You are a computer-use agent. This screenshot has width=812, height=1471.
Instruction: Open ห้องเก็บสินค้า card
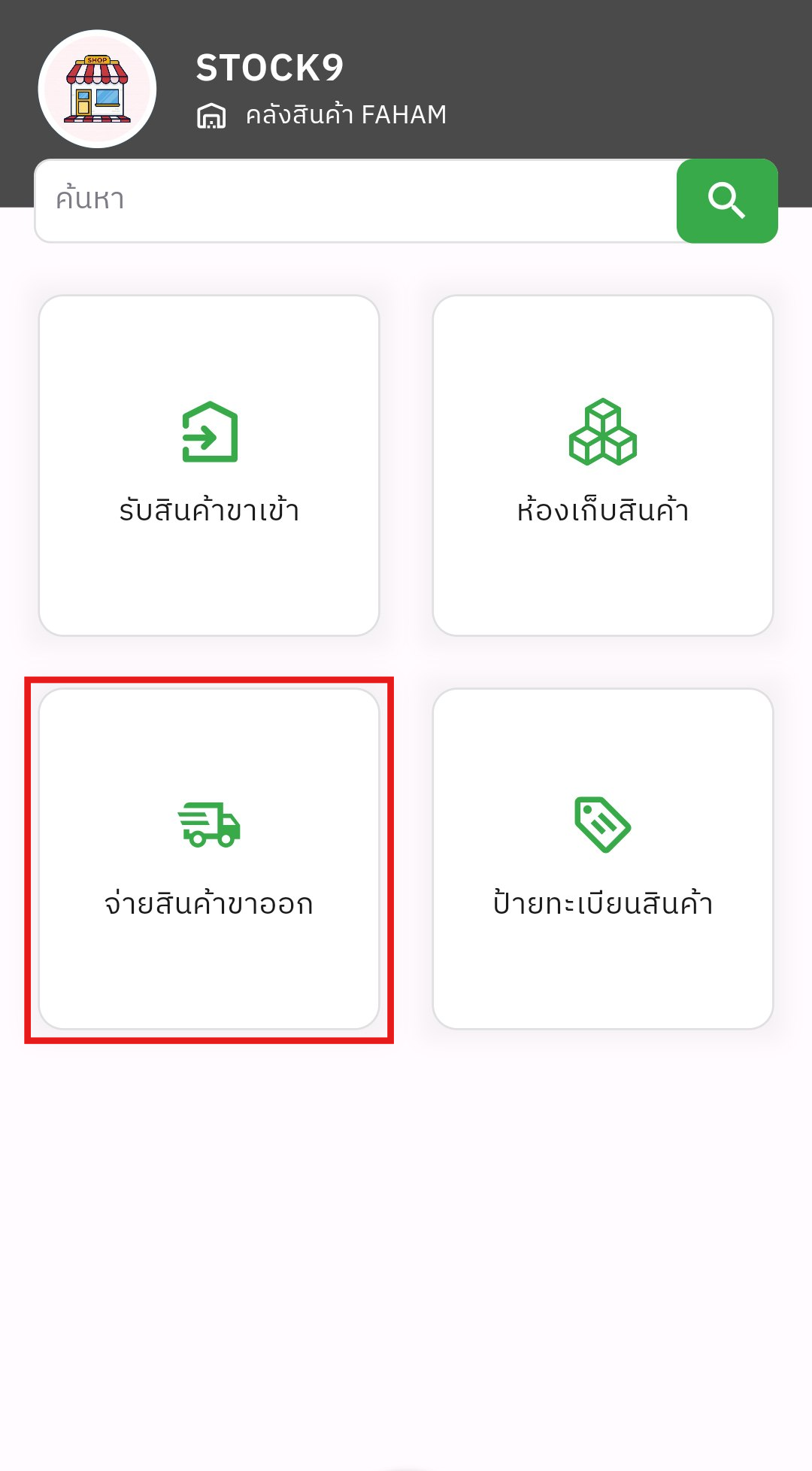pos(603,466)
